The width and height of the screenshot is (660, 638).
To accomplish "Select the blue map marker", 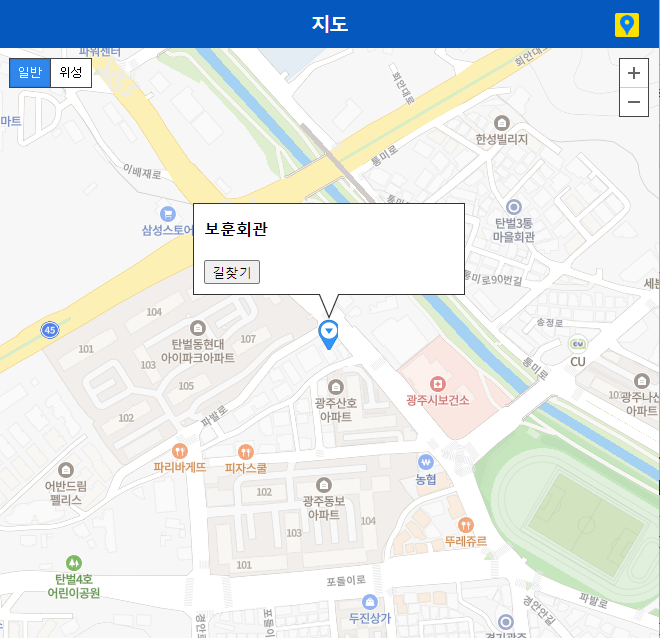I will coord(328,333).
